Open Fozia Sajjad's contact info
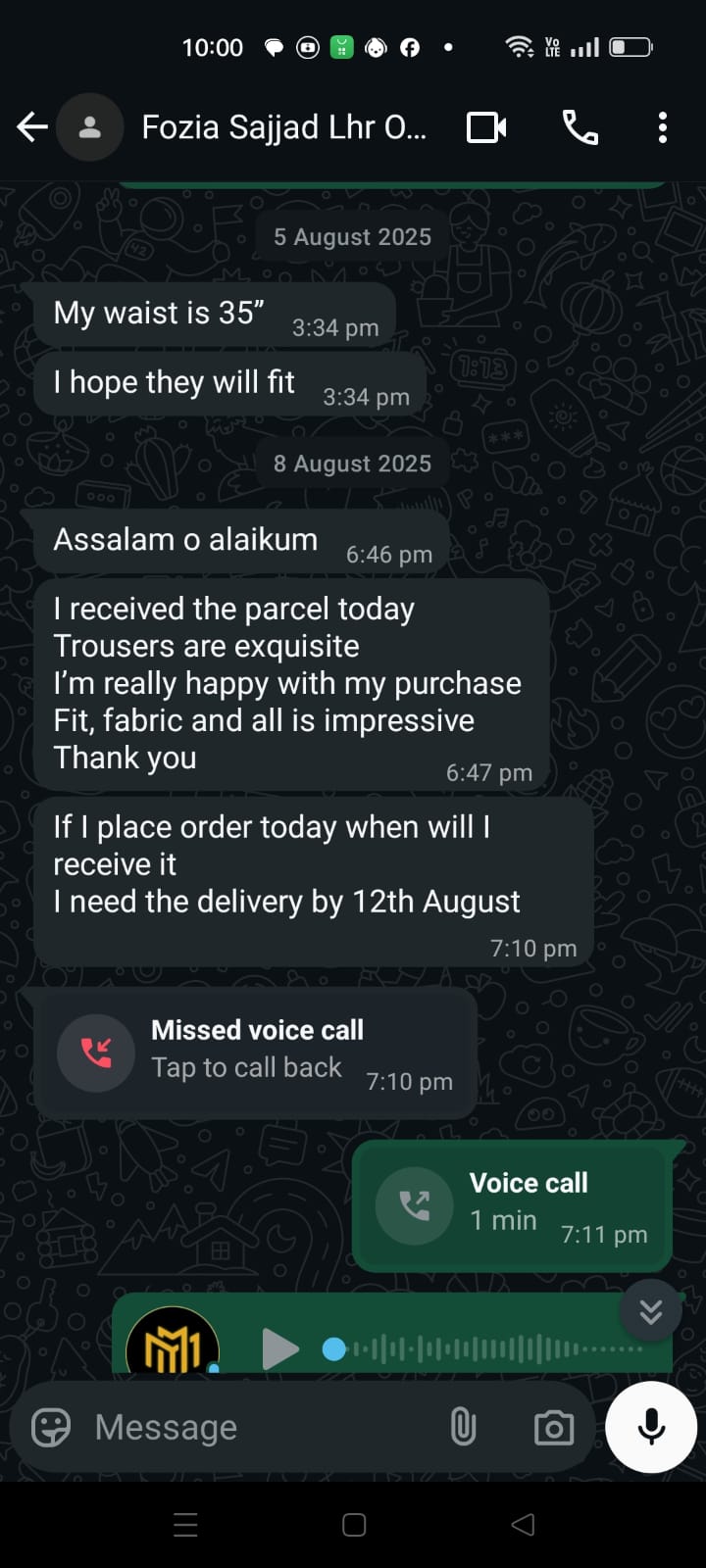This screenshot has height=1568, width=706. pyautogui.click(x=282, y=127)
